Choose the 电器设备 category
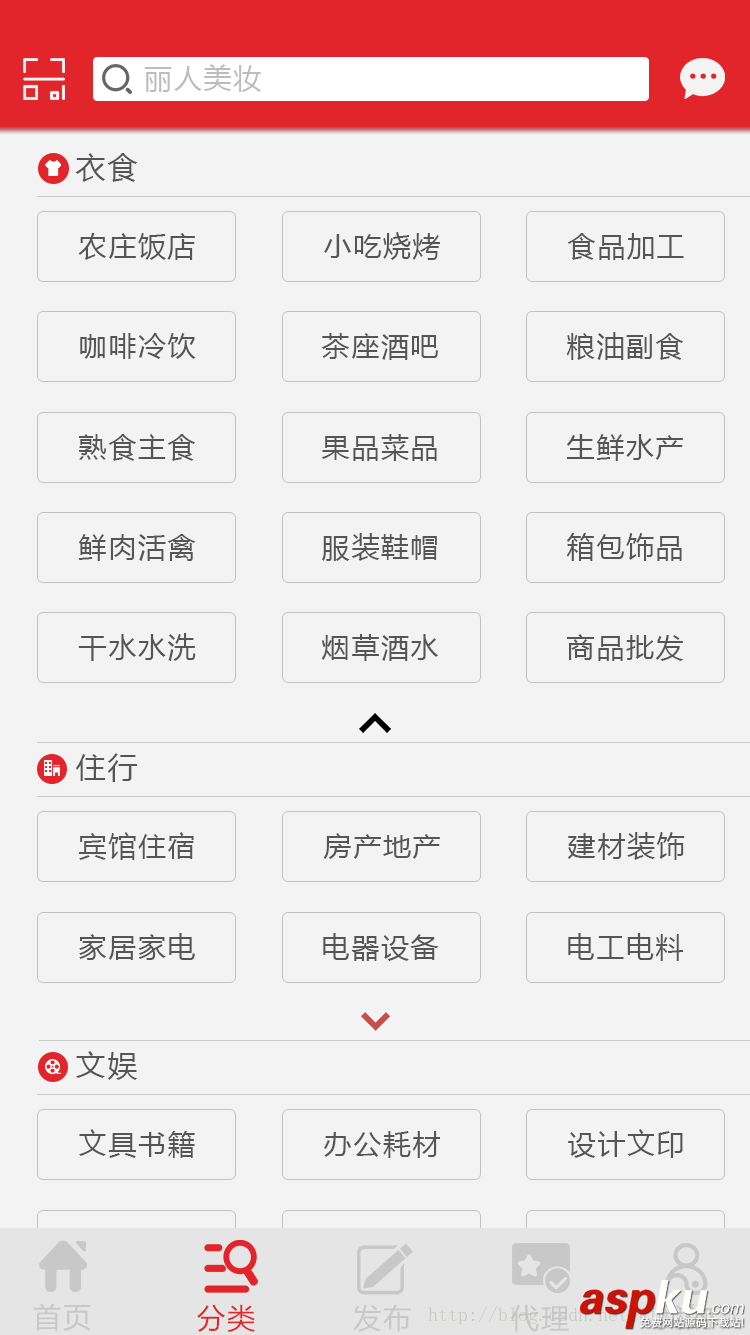750x1335 pixels. coord(381,948)
